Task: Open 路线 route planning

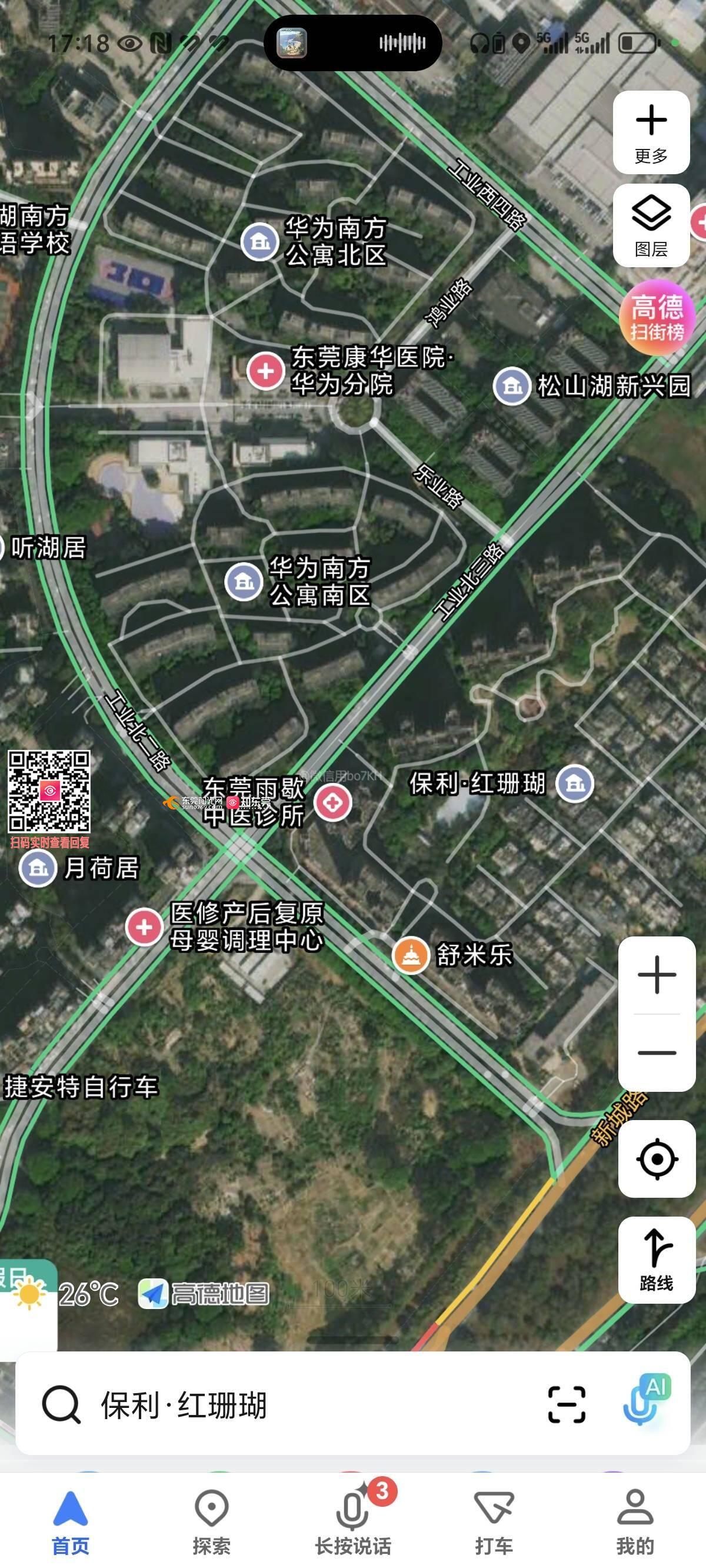Action: (x=657, y=1260)
